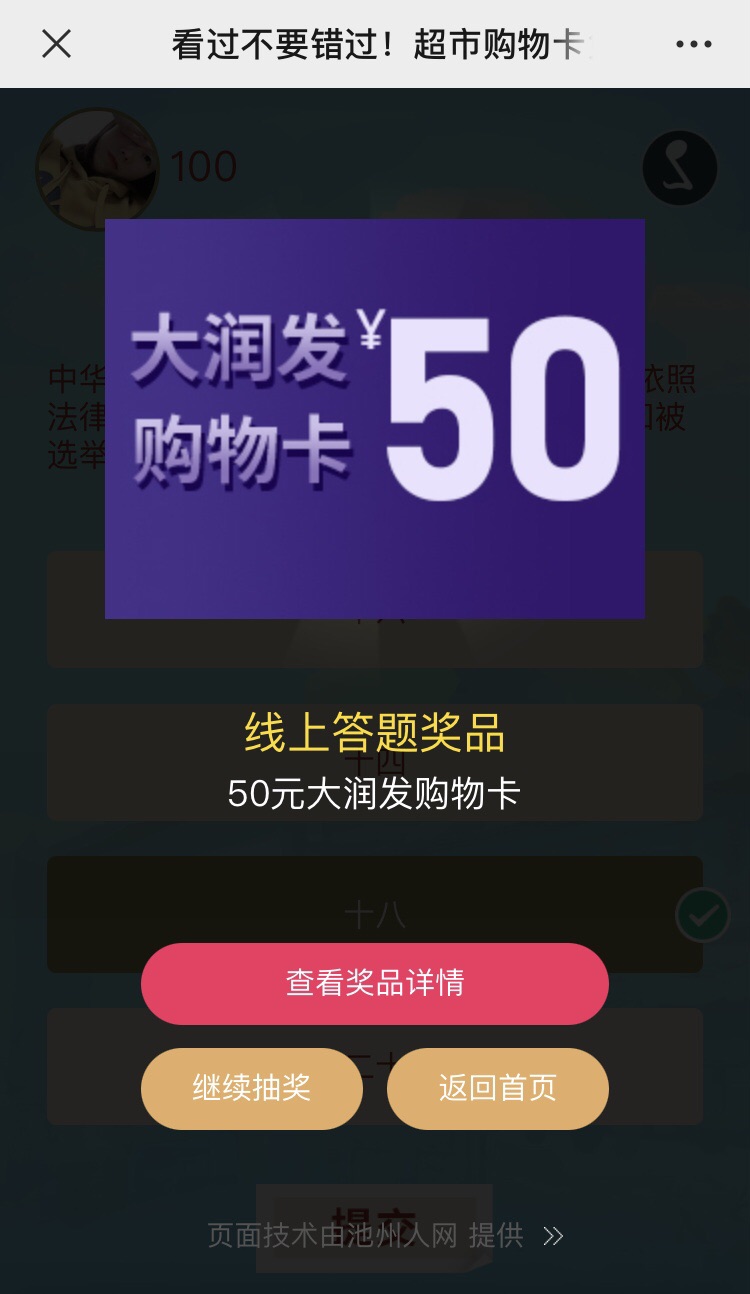Viewport: 750px width, 1294px height.
Task: Close the WeChat webview page
Action: coord(56,44)
